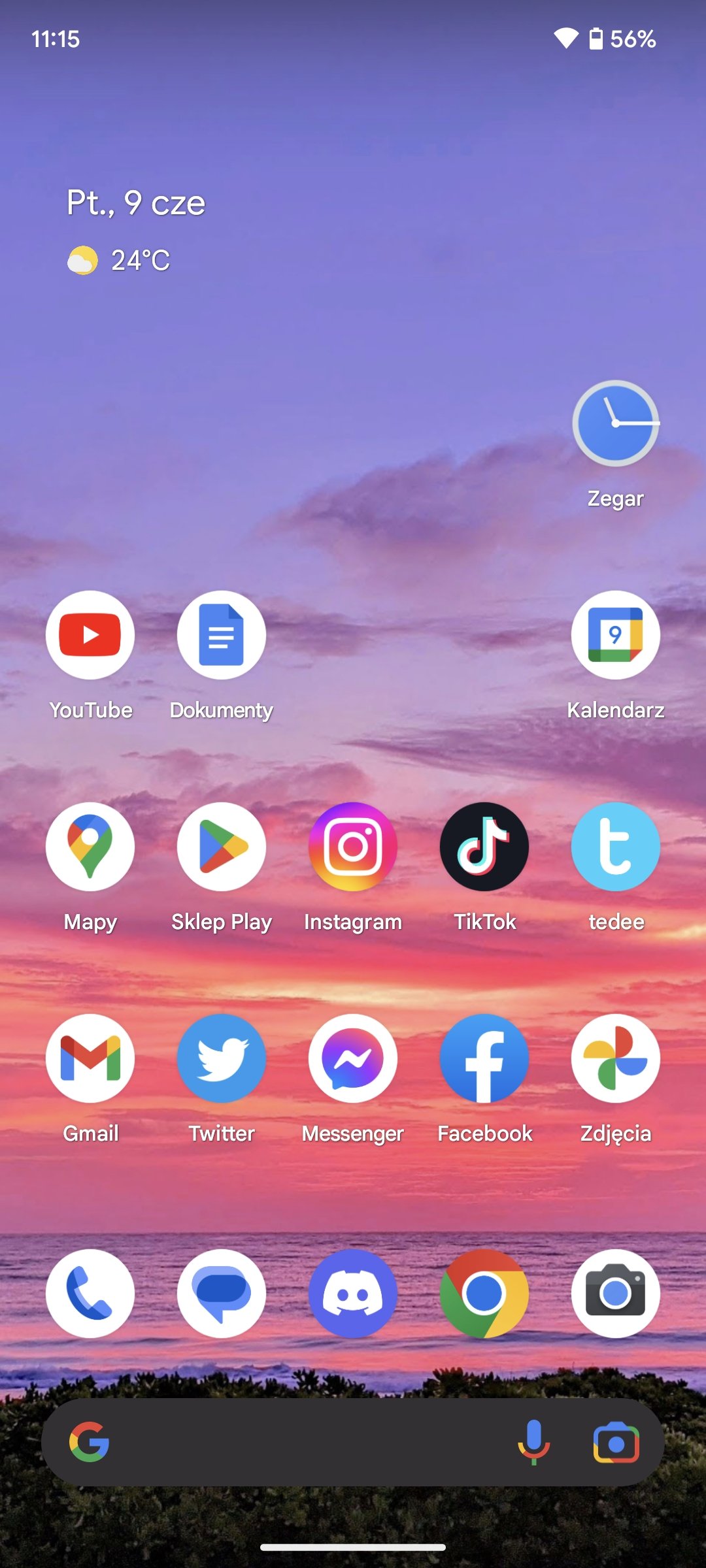Open the Messages app in the dock
The width and height of the screenshot is (706, 1568).
pos(222,1294)
